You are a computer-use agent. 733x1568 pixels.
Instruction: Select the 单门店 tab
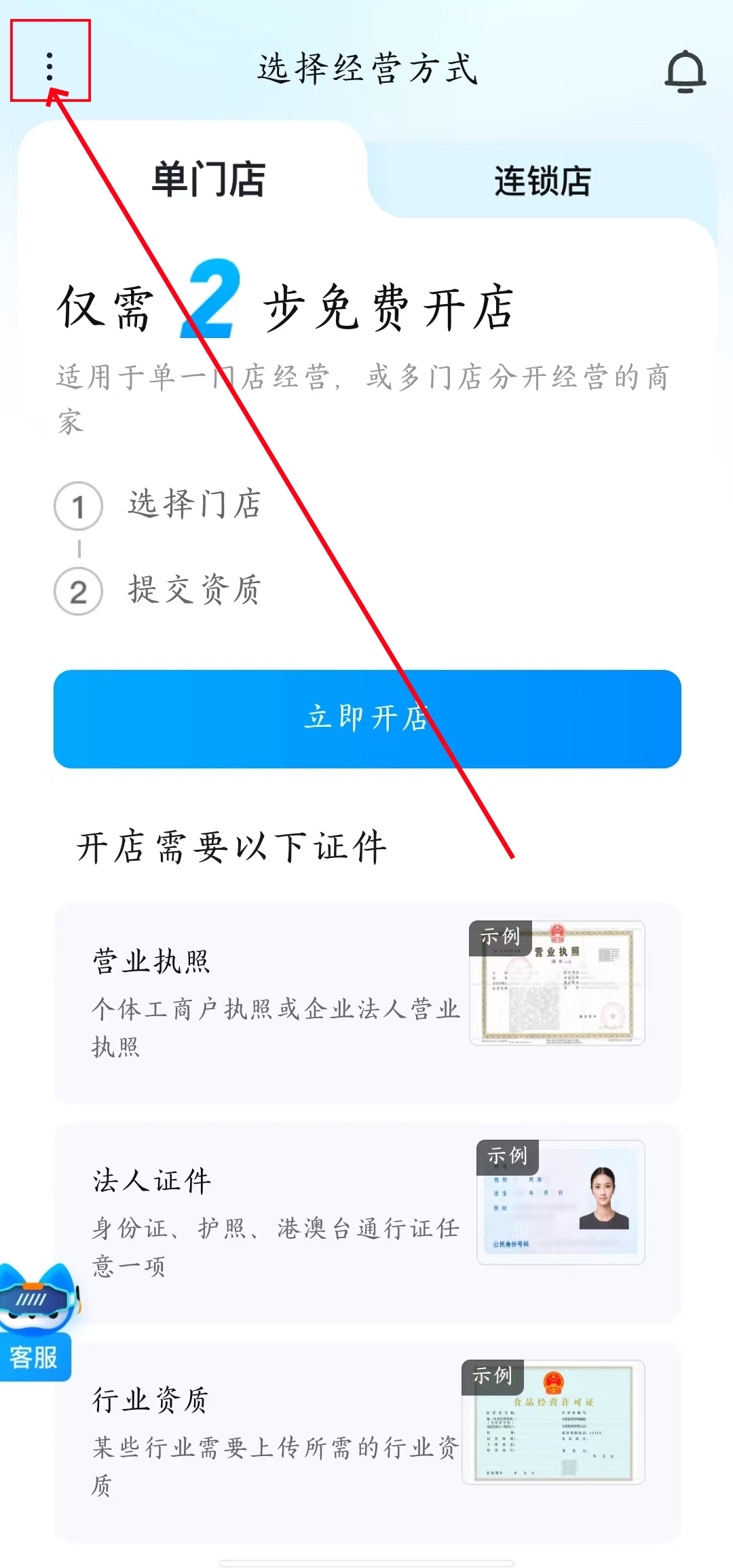(x=208, y=179)
